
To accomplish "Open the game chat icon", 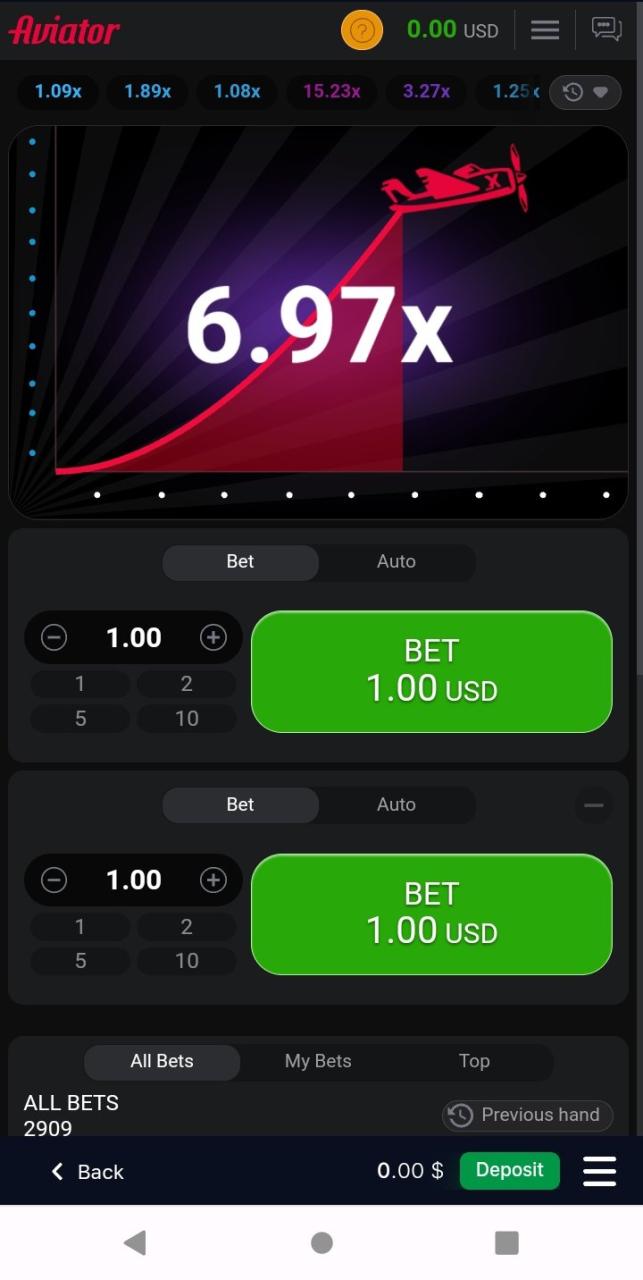I will point(606,30).
